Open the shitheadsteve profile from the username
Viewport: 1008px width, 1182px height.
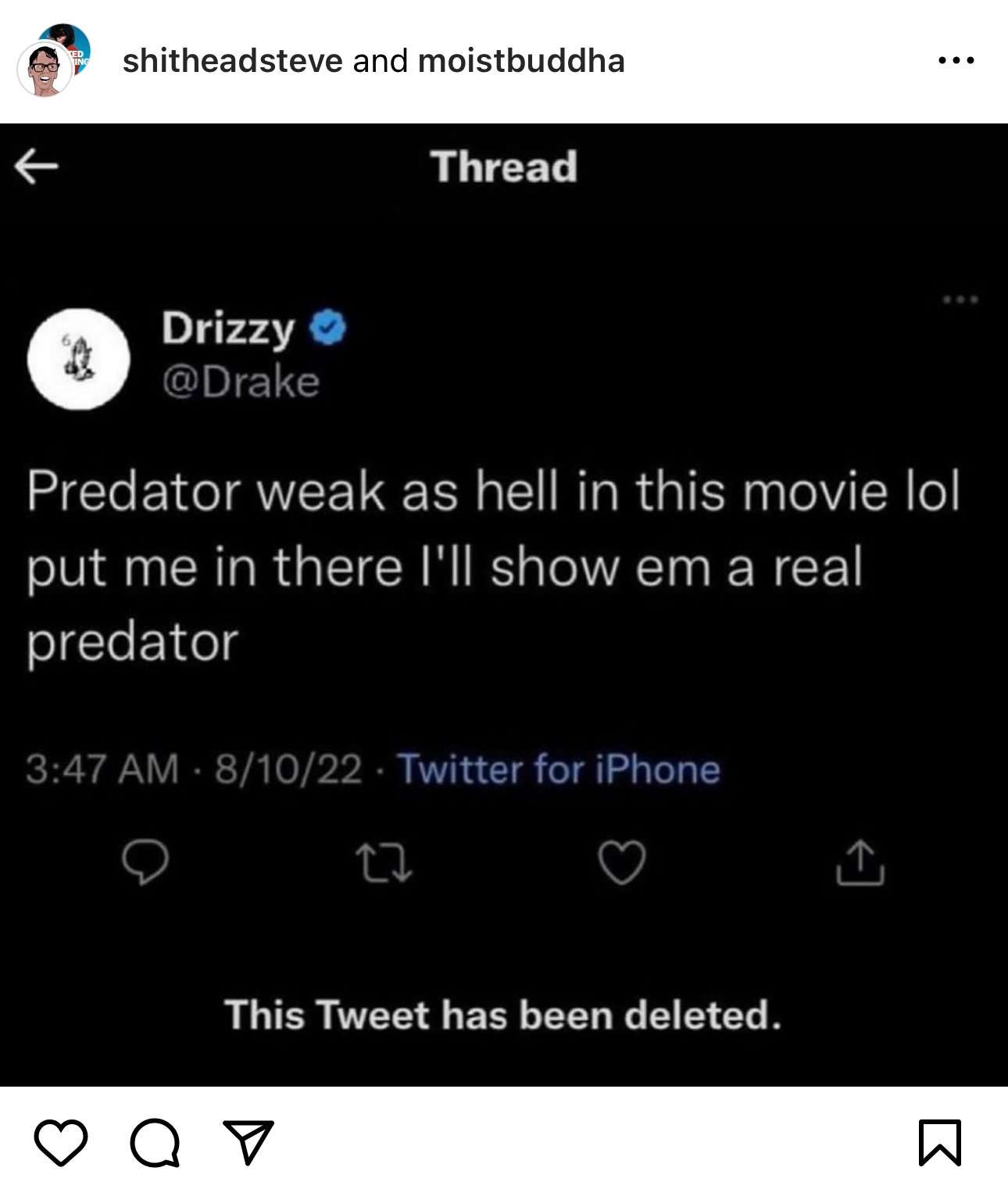pyautogui.click(x=232, y=61)
